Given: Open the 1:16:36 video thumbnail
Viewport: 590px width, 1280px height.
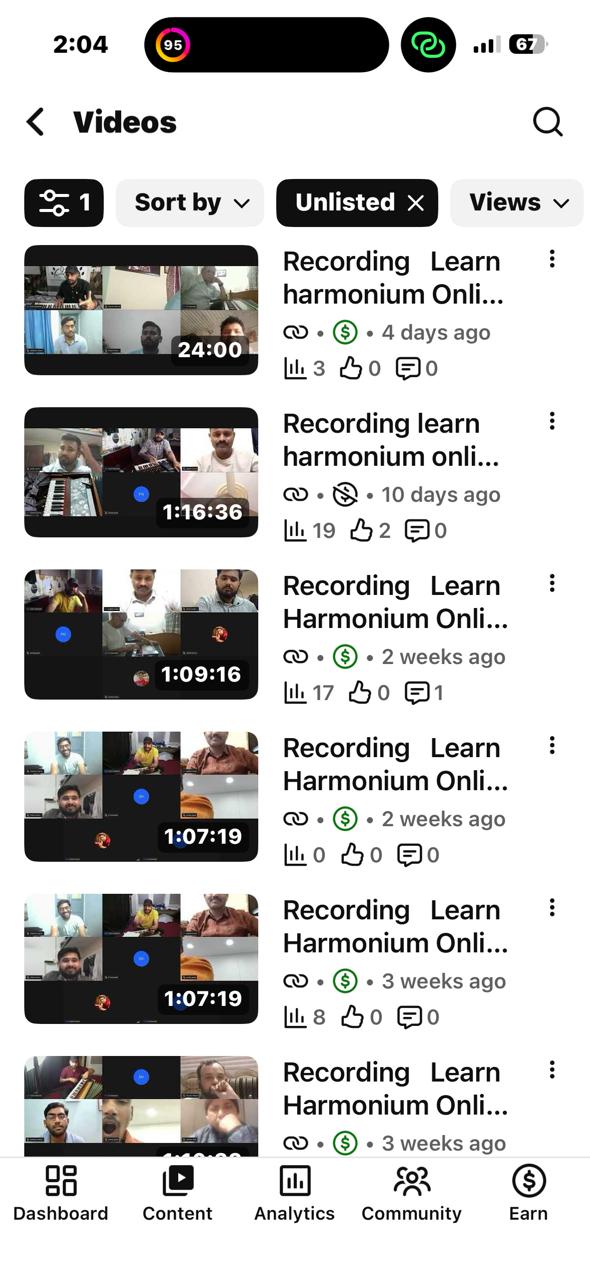Looking at the screenshot, I should click(141, 472).
